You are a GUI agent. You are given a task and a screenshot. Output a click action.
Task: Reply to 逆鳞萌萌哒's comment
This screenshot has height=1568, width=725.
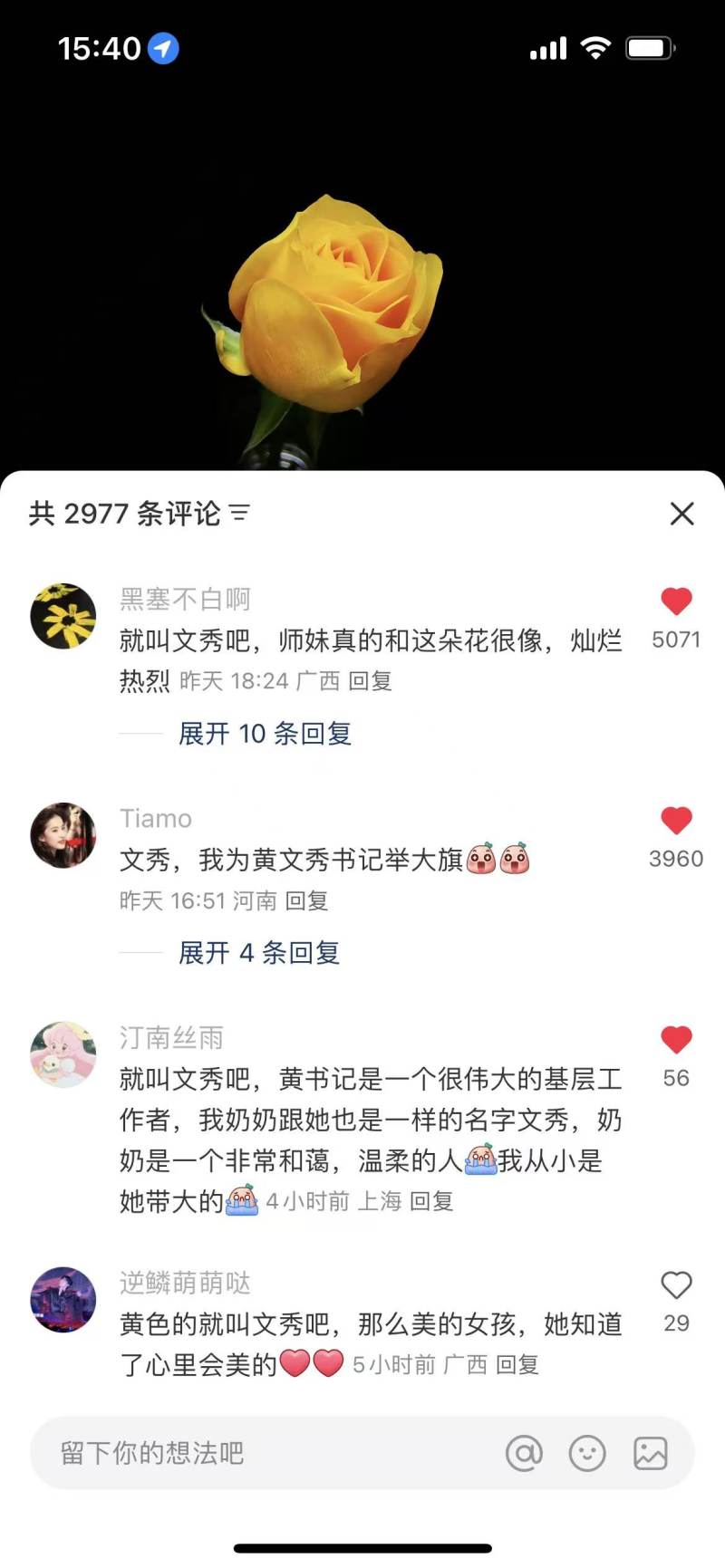coord(517,1365)
